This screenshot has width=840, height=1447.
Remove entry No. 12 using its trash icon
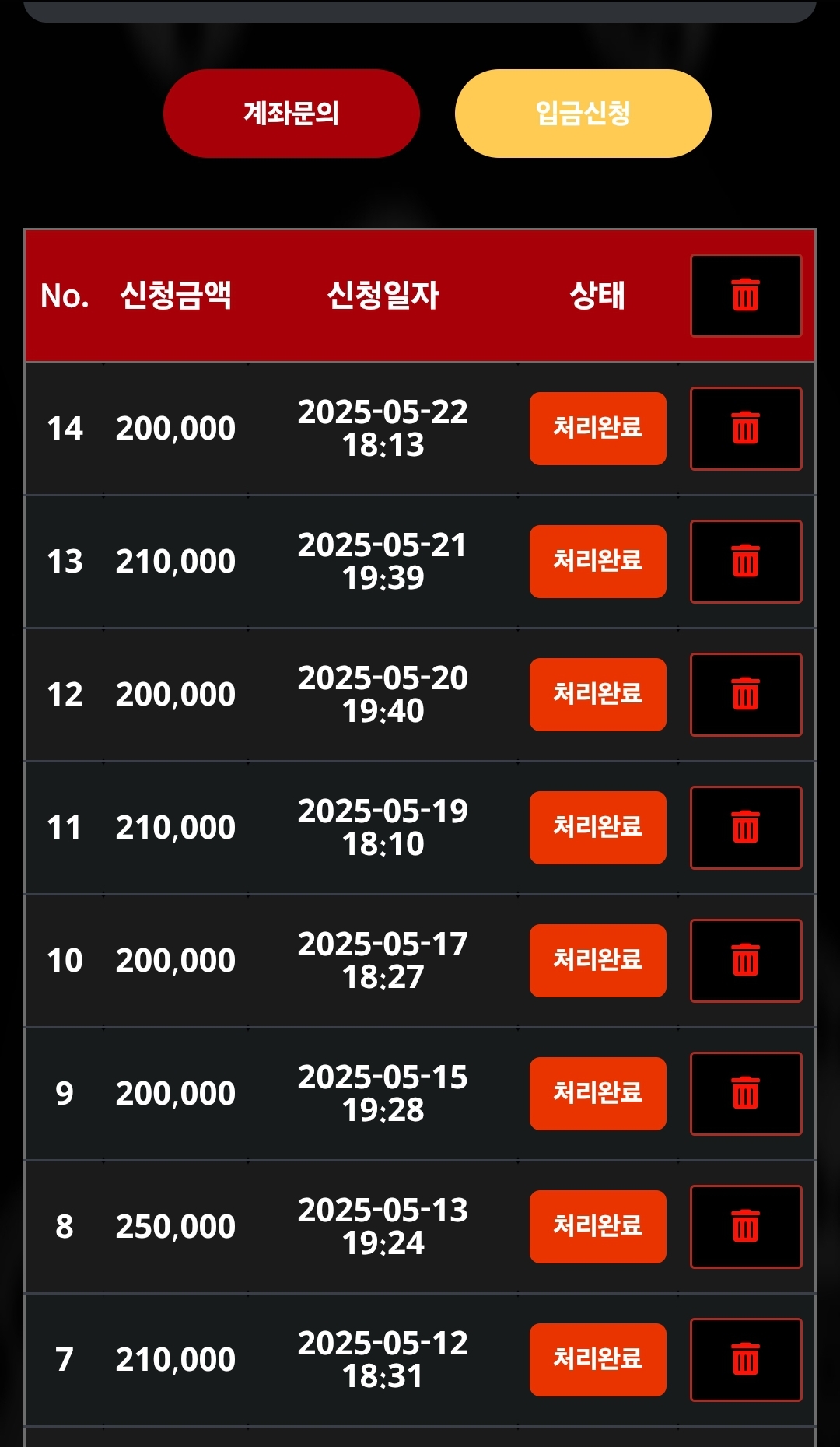point(746,695)
